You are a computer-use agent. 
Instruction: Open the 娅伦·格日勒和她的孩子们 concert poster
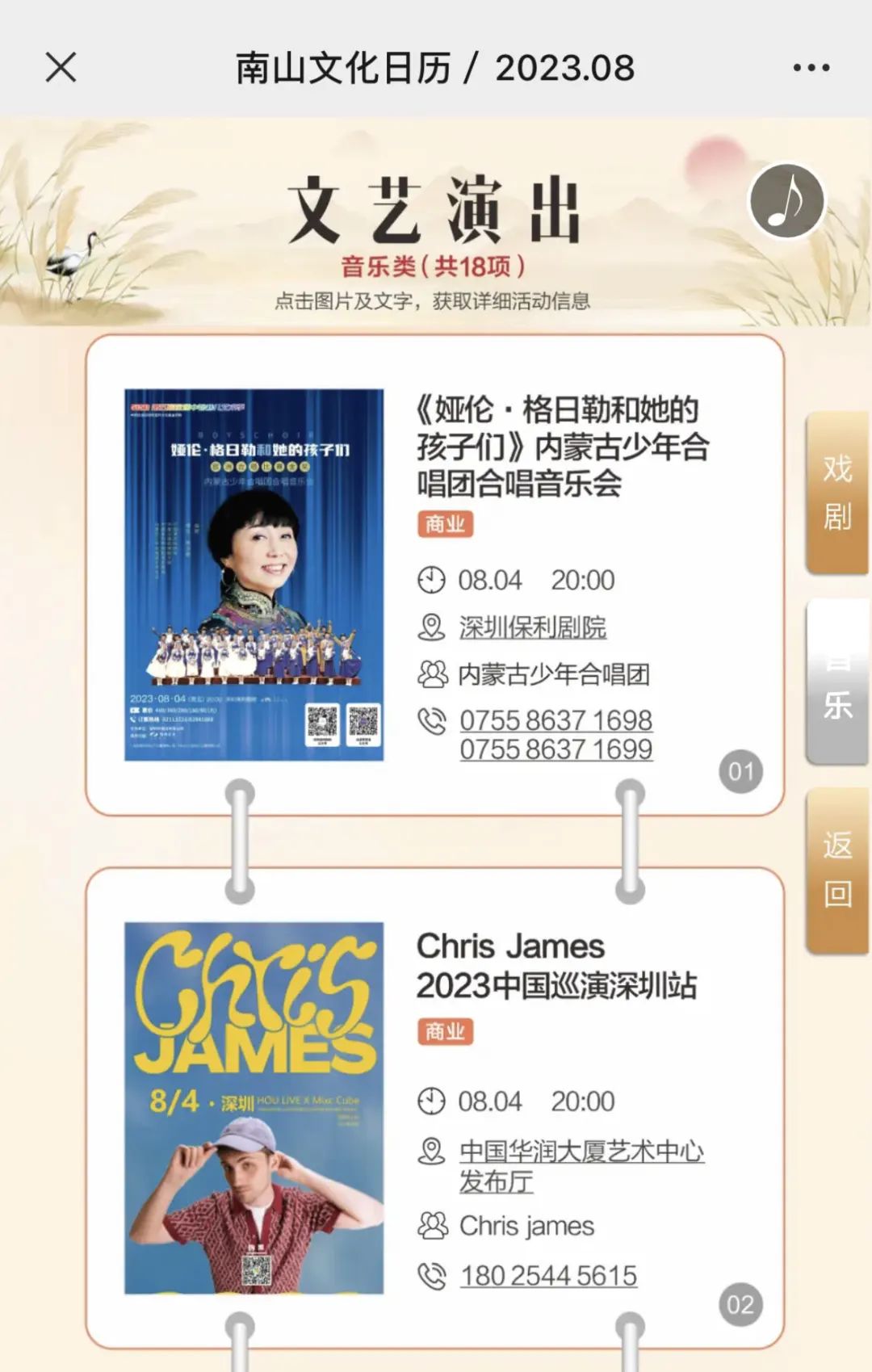(x=254, y=575)
